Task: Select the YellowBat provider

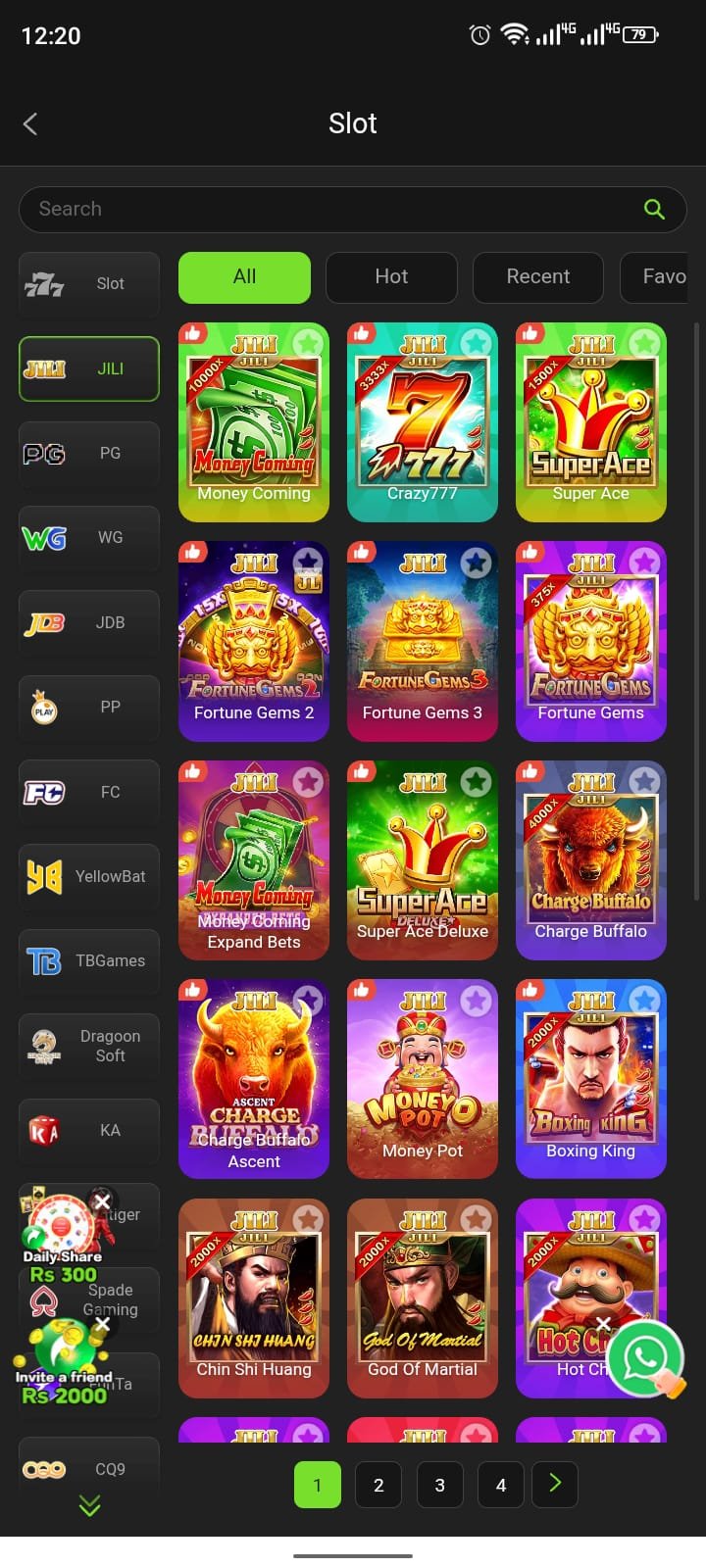Action: tap(88, 876)
